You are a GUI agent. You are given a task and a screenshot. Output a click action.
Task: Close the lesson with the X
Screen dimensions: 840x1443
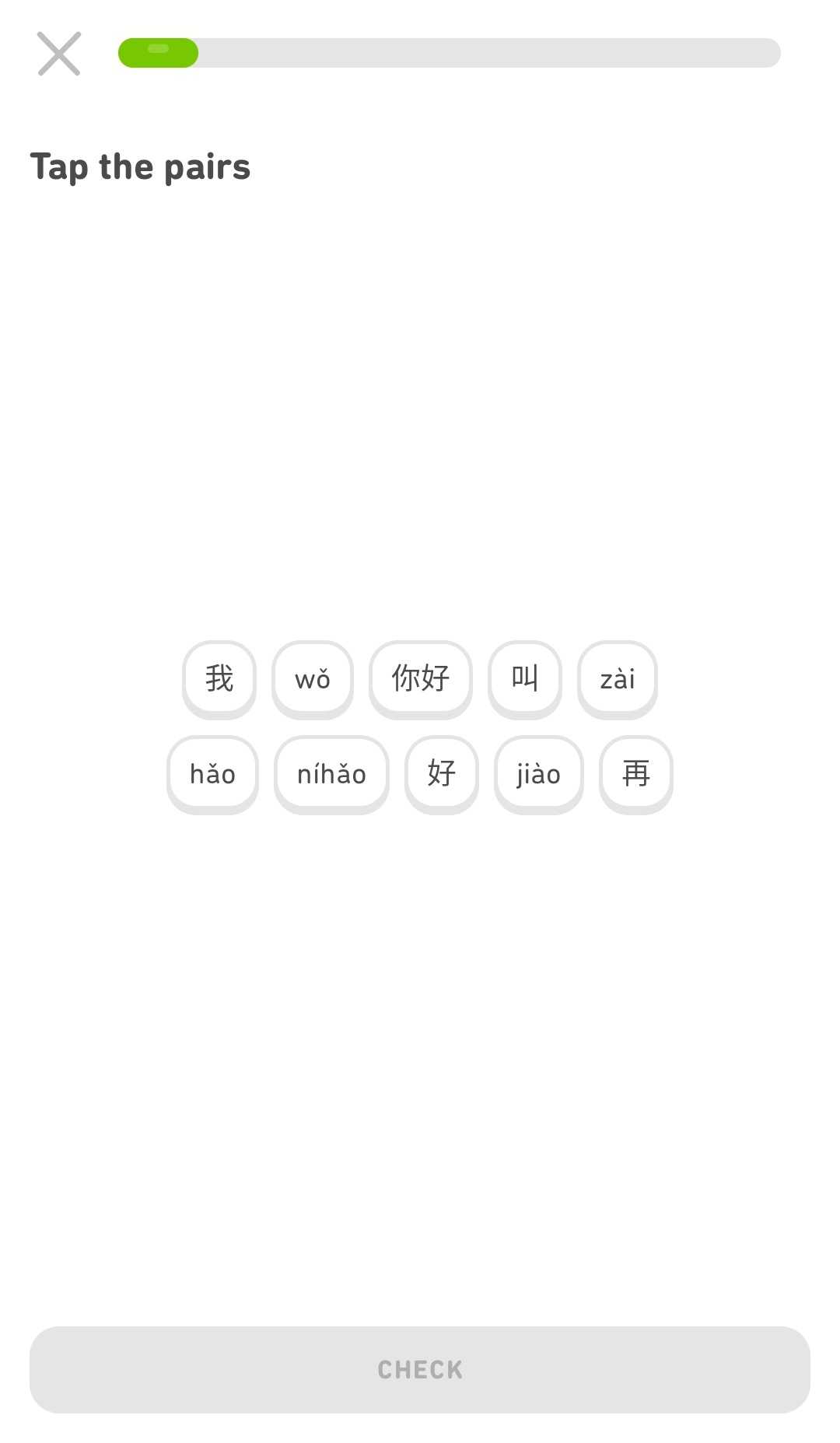pos(59,54)
